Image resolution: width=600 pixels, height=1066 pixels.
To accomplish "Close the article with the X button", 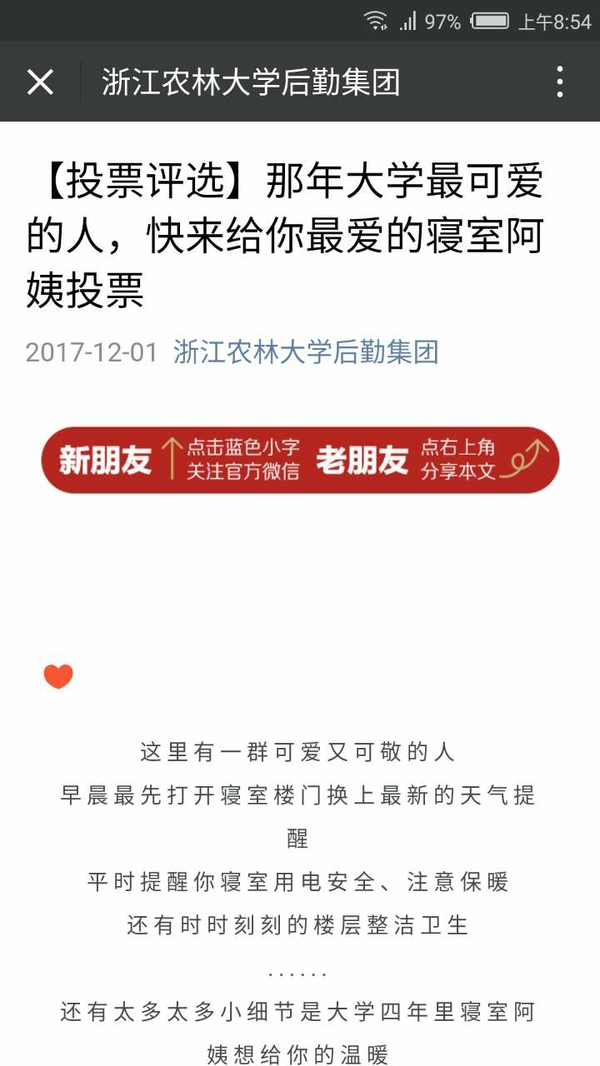I will 40,82.
